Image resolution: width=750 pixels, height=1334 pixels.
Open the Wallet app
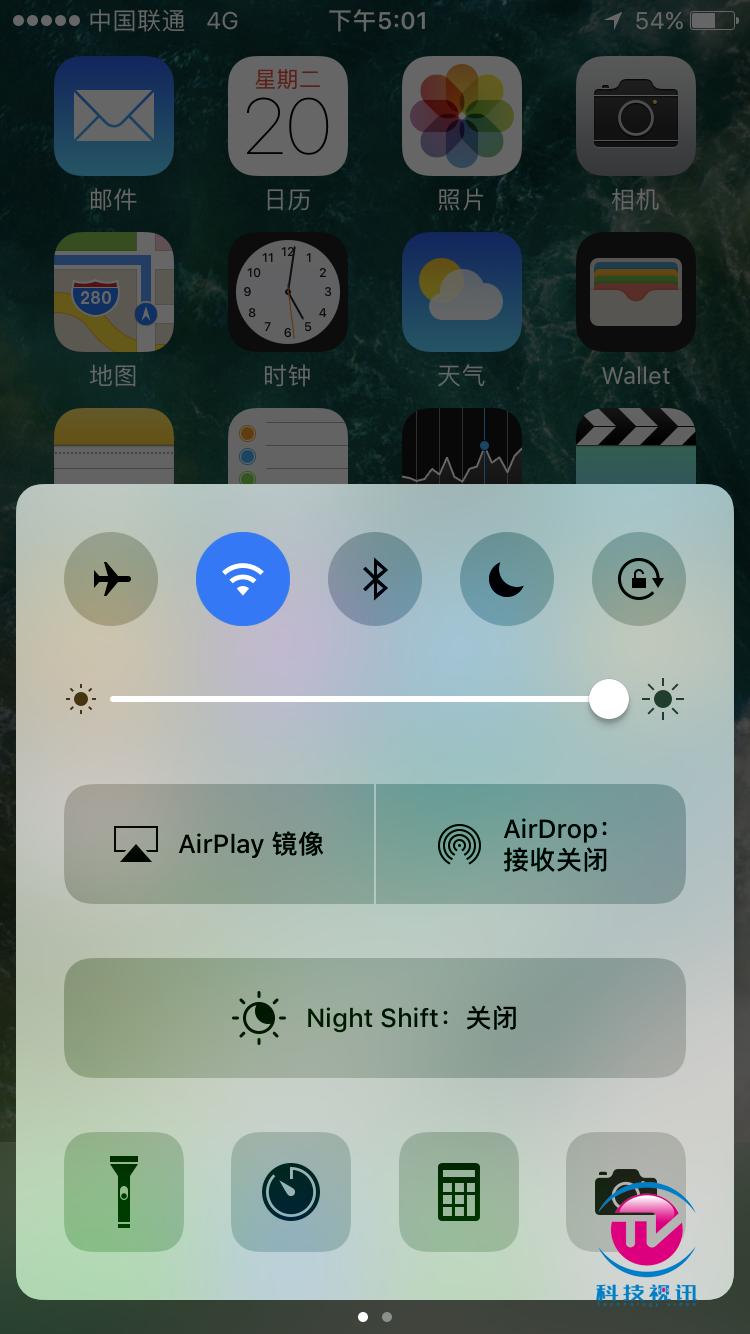636,292
